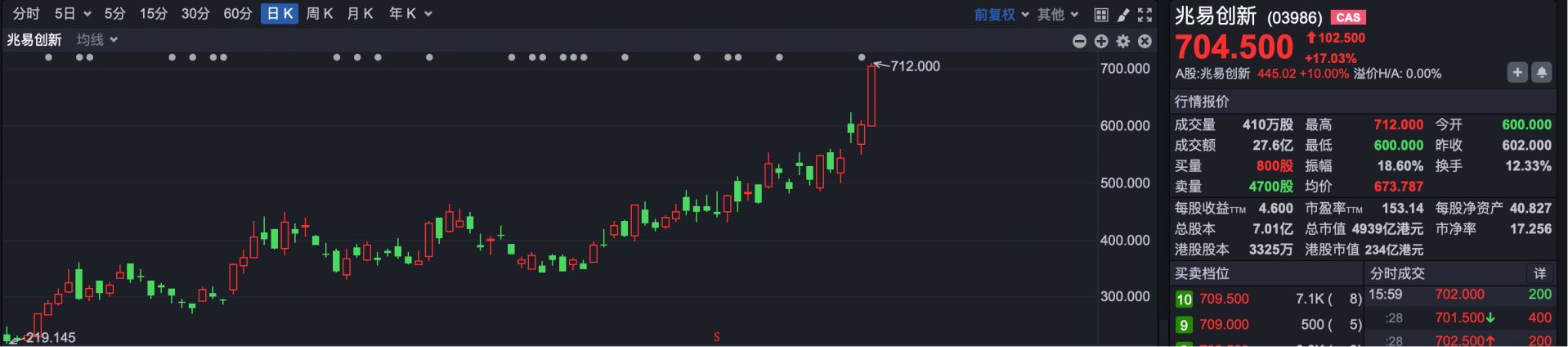Switch to the 周K weekly chart
The height and width of the screenshot is (347, 1568).
coord(320,14)
